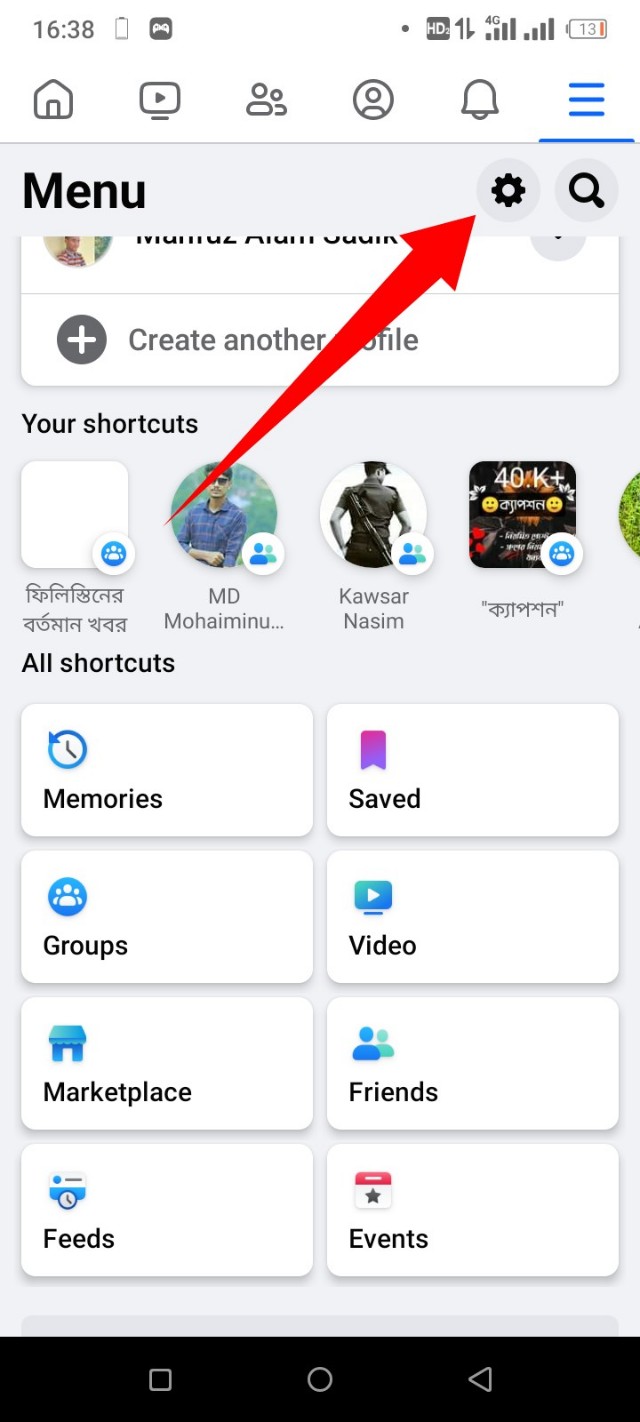Tap the system back button
Image resolution: width=640 pixels, height=1422 pixels.
pos(480,1380)
